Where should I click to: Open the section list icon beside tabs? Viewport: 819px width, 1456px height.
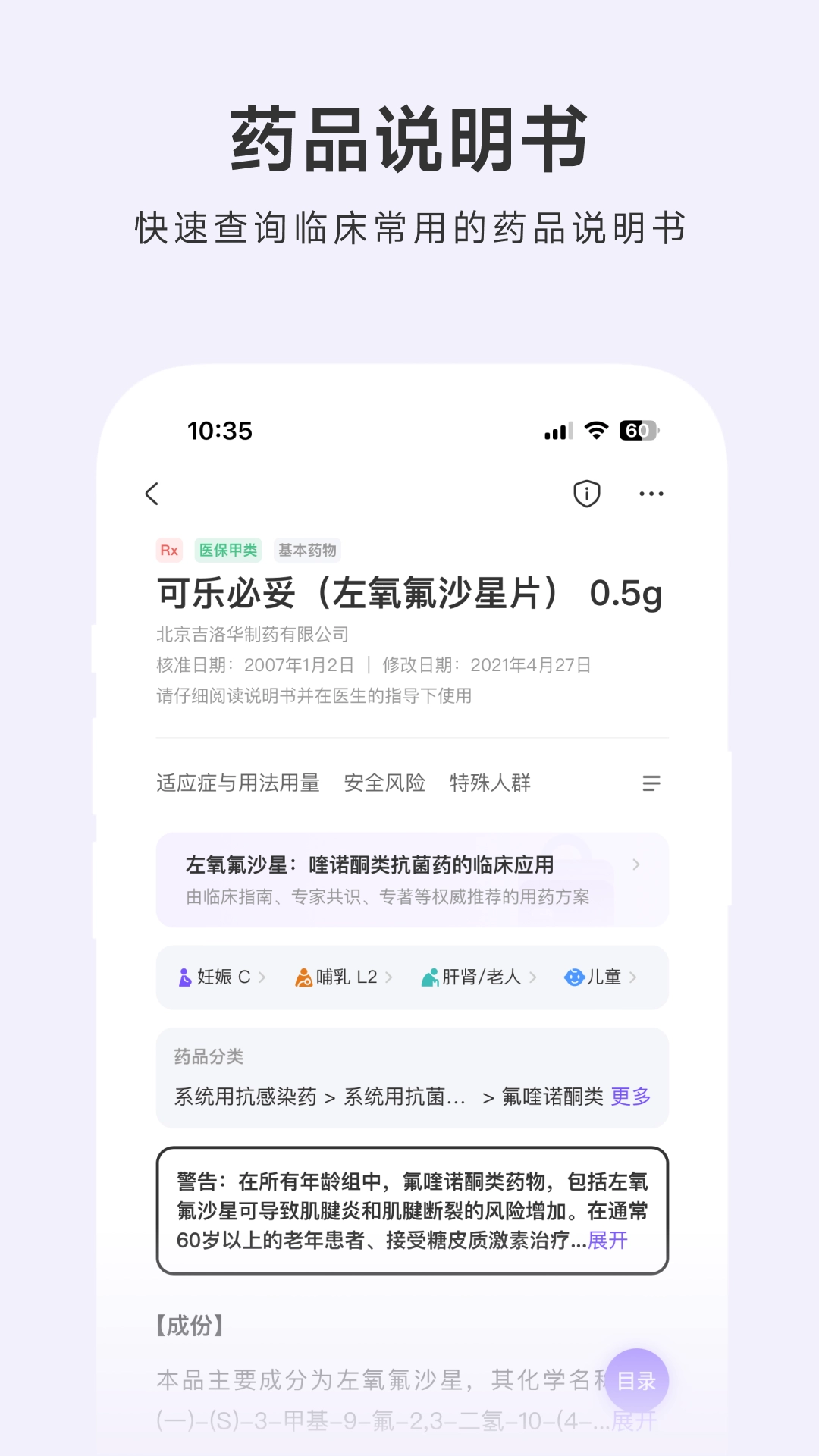point(652,783)
